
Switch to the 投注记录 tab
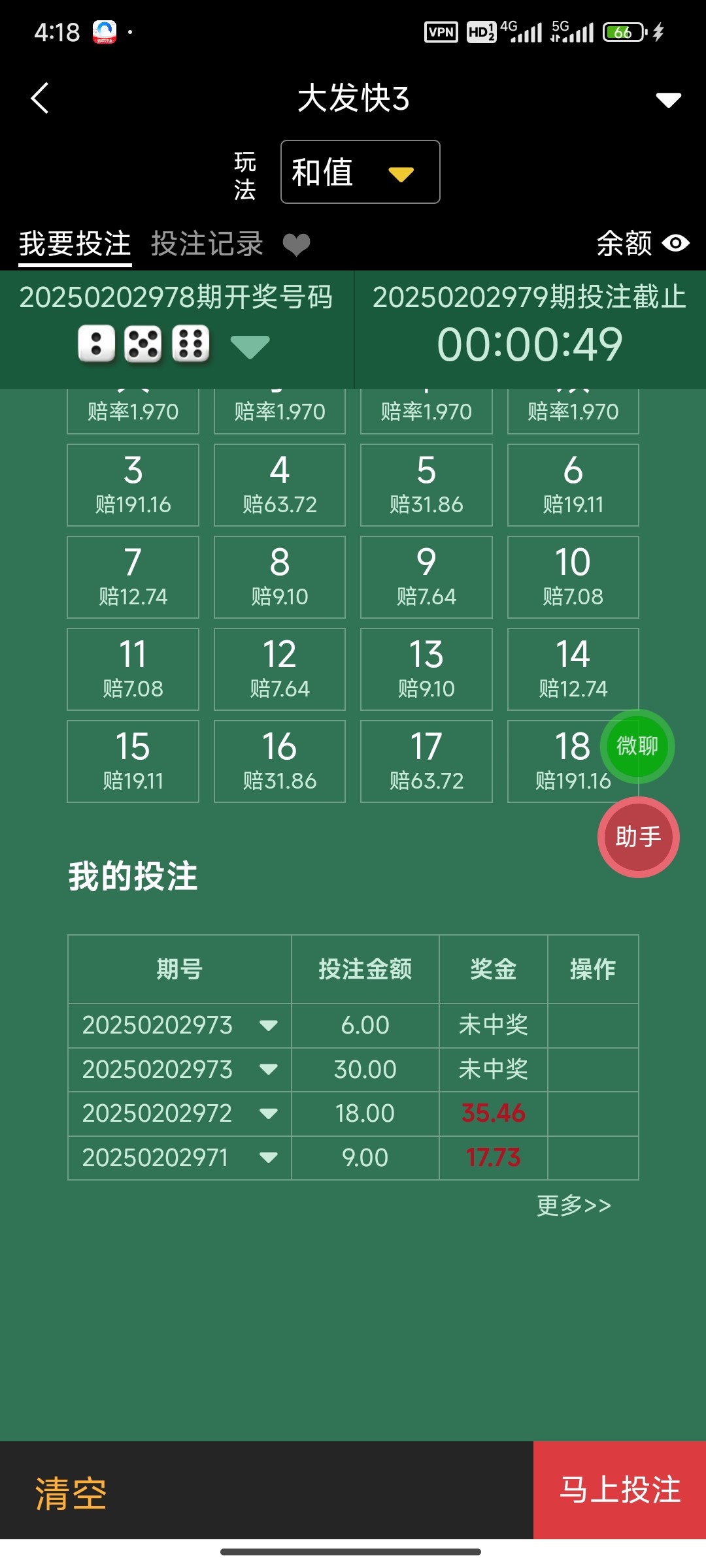(x=207, y=244)
